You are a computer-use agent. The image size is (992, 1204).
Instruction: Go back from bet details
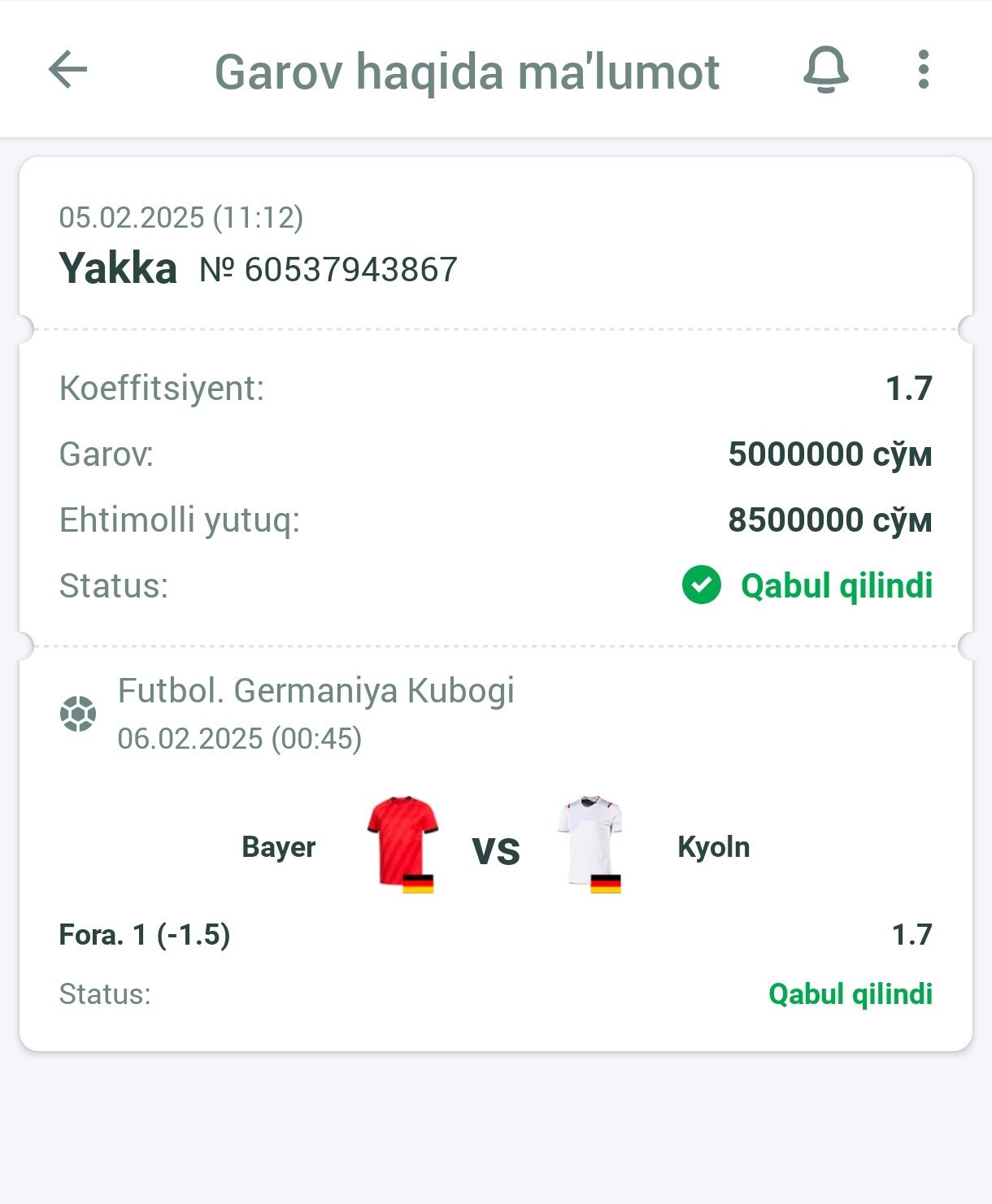click(68, 70)
